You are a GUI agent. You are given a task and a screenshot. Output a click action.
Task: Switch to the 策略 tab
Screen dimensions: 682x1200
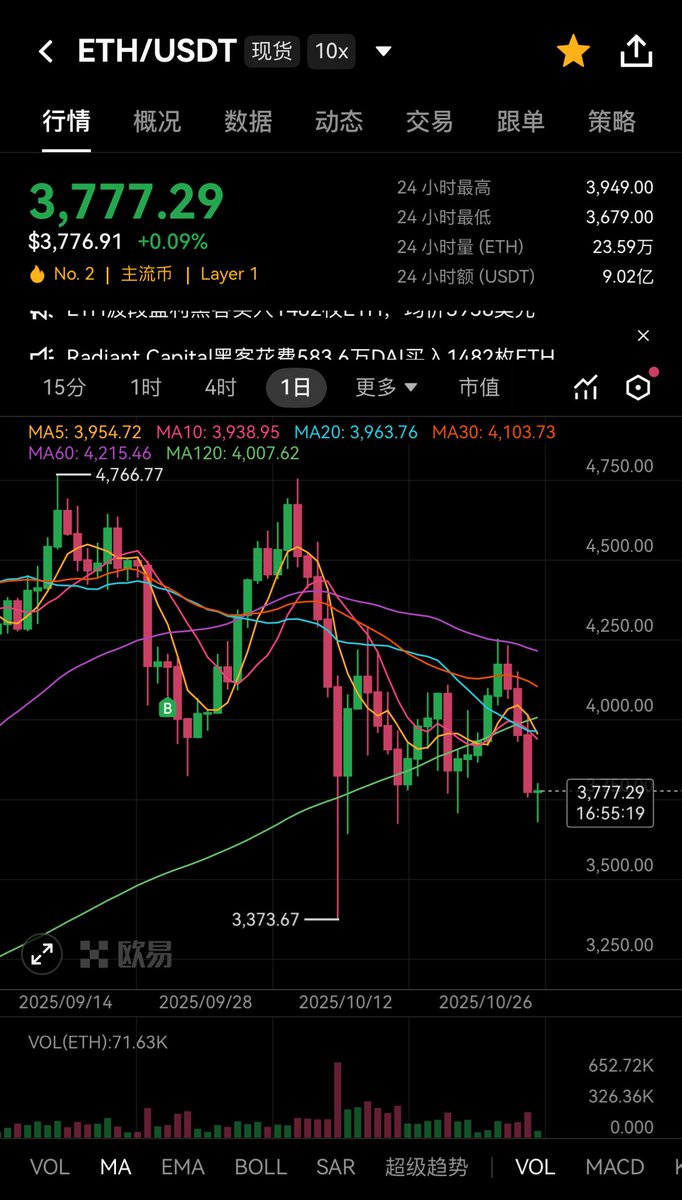[x=611, y=122]
